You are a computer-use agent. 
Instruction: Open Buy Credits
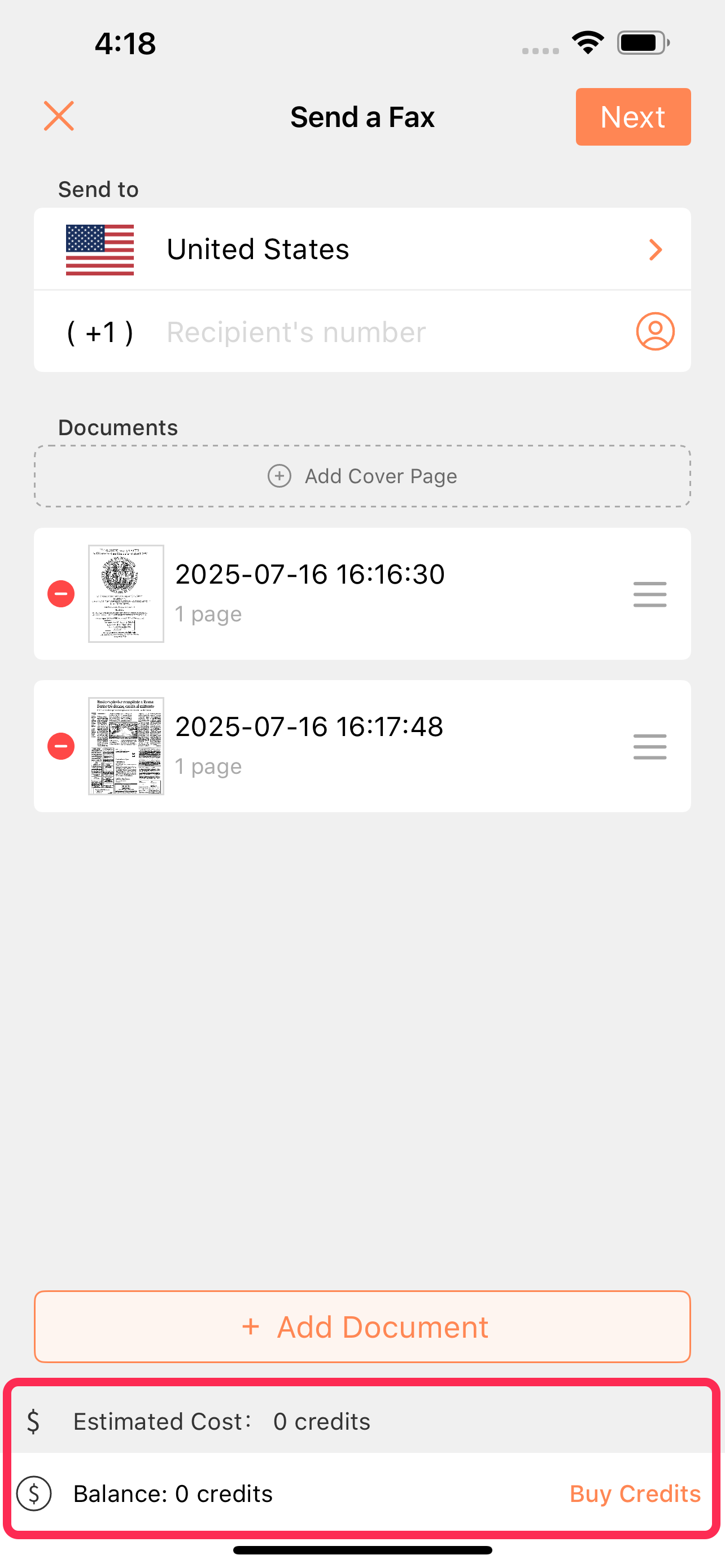click(635, 1495)
